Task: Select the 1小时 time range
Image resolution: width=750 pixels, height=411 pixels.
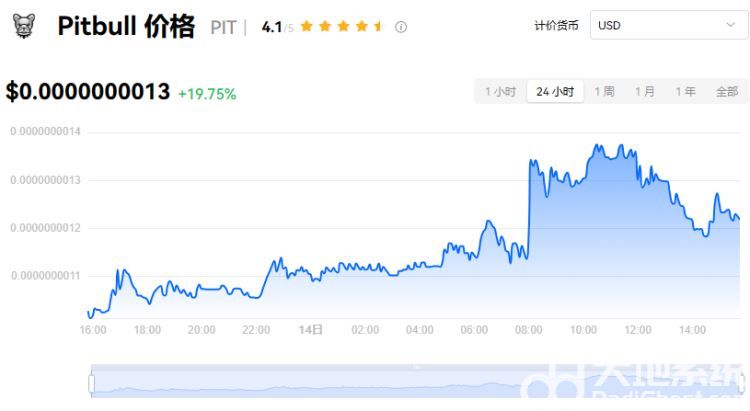Action: [x=500, y=91]
